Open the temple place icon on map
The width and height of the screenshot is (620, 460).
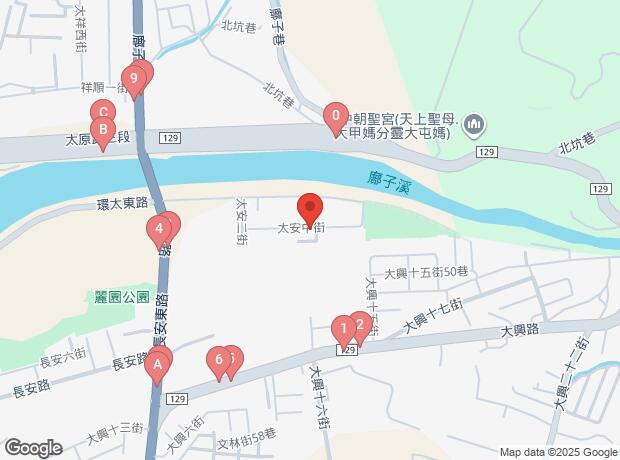(474, 126)
